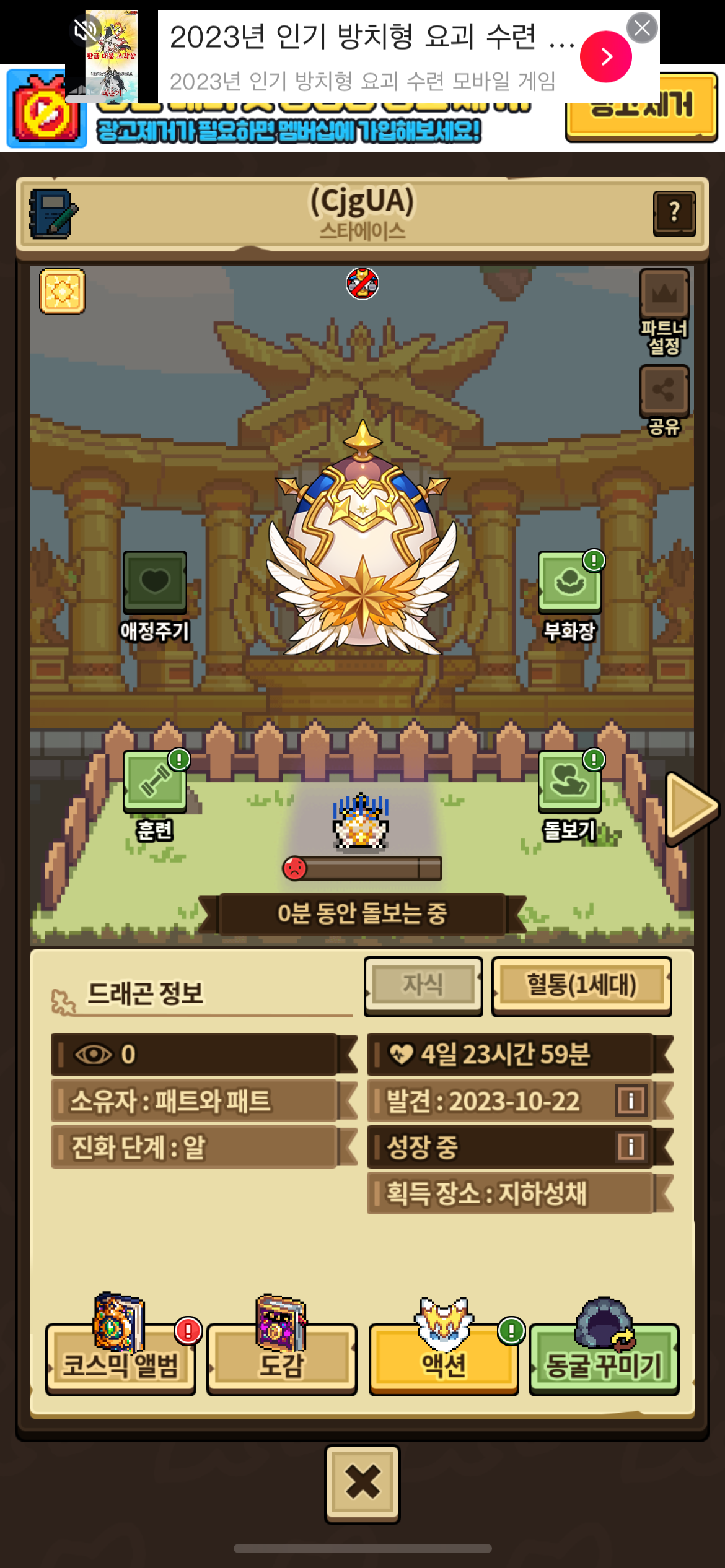Start 훈련 training

click(x=154, y=782)
